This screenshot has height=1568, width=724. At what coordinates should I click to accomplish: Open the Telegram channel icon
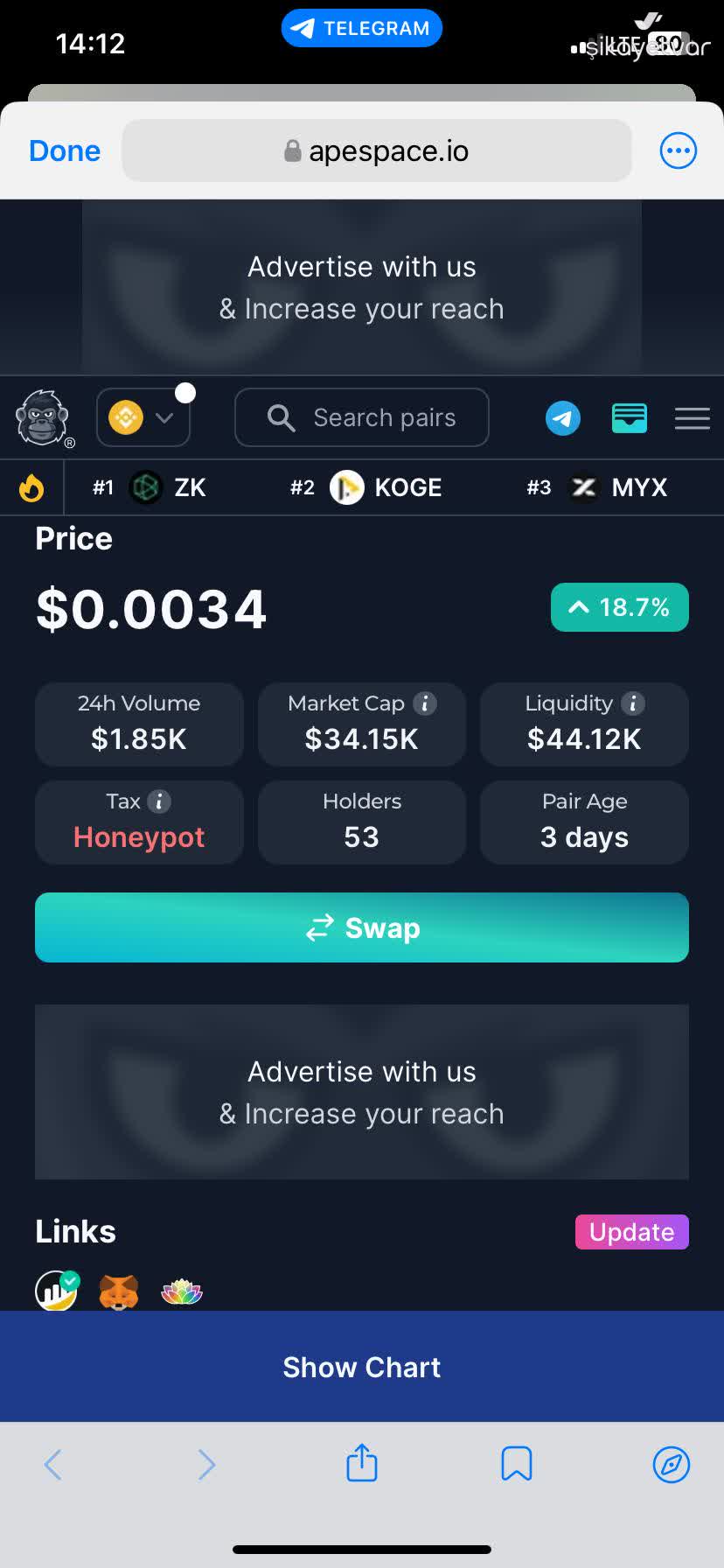pyautogui.click(x=562, y=418)
